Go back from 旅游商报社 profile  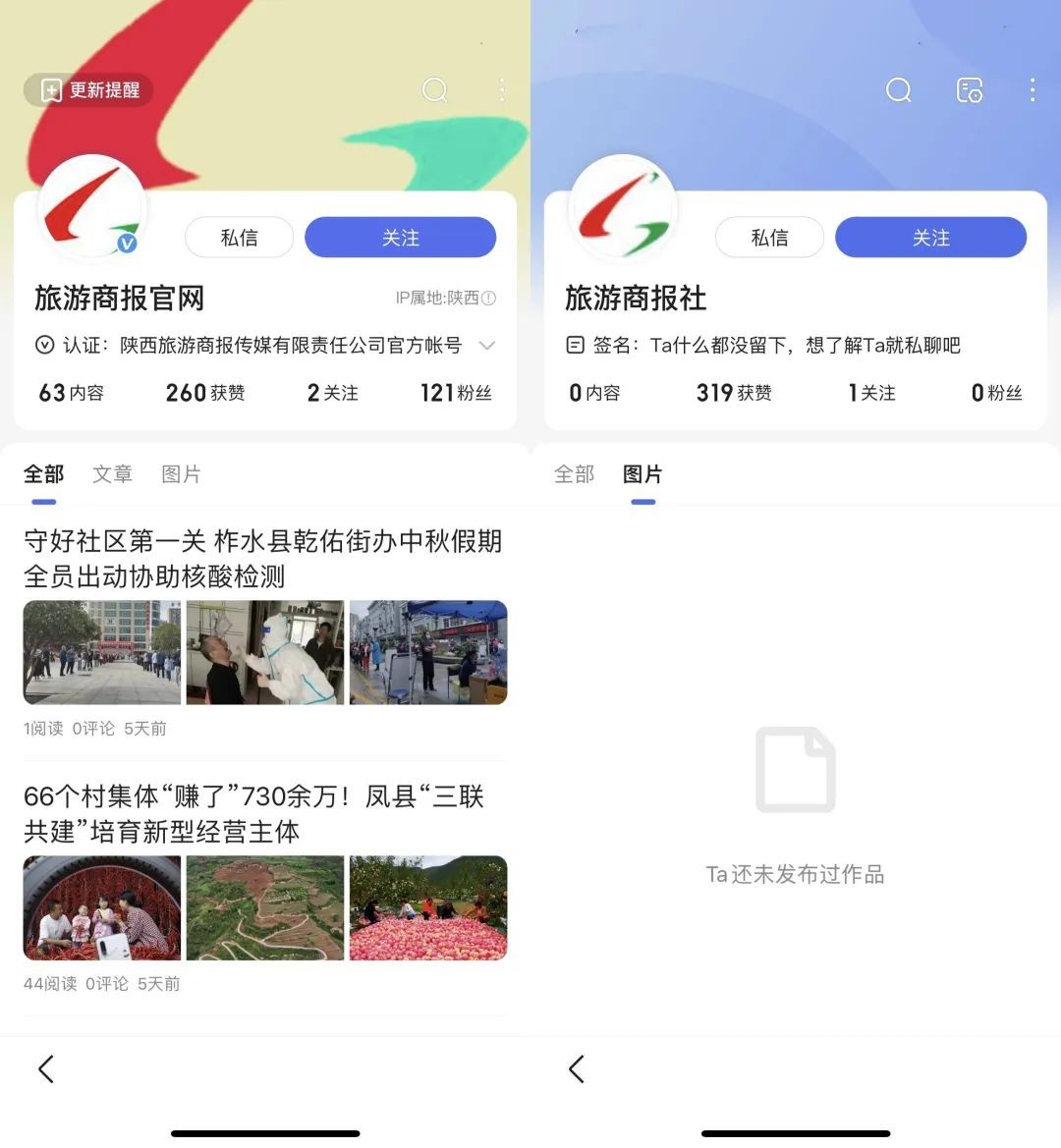(x=577, y=1068)
